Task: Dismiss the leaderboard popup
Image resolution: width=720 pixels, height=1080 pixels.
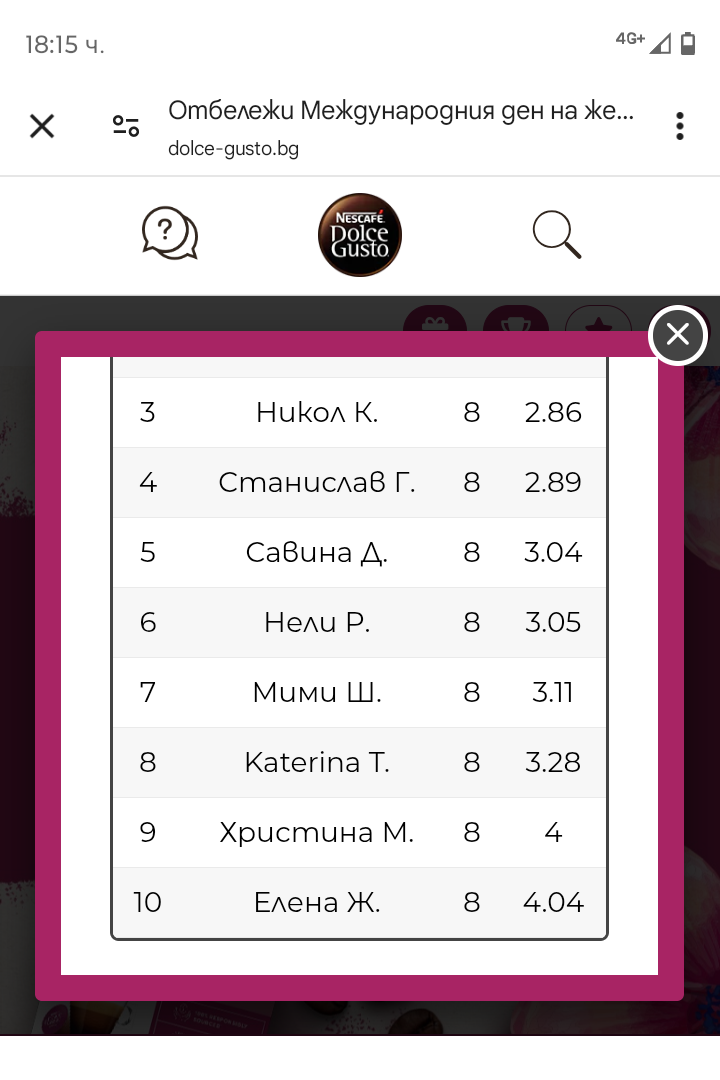Action: pos(678,335)
